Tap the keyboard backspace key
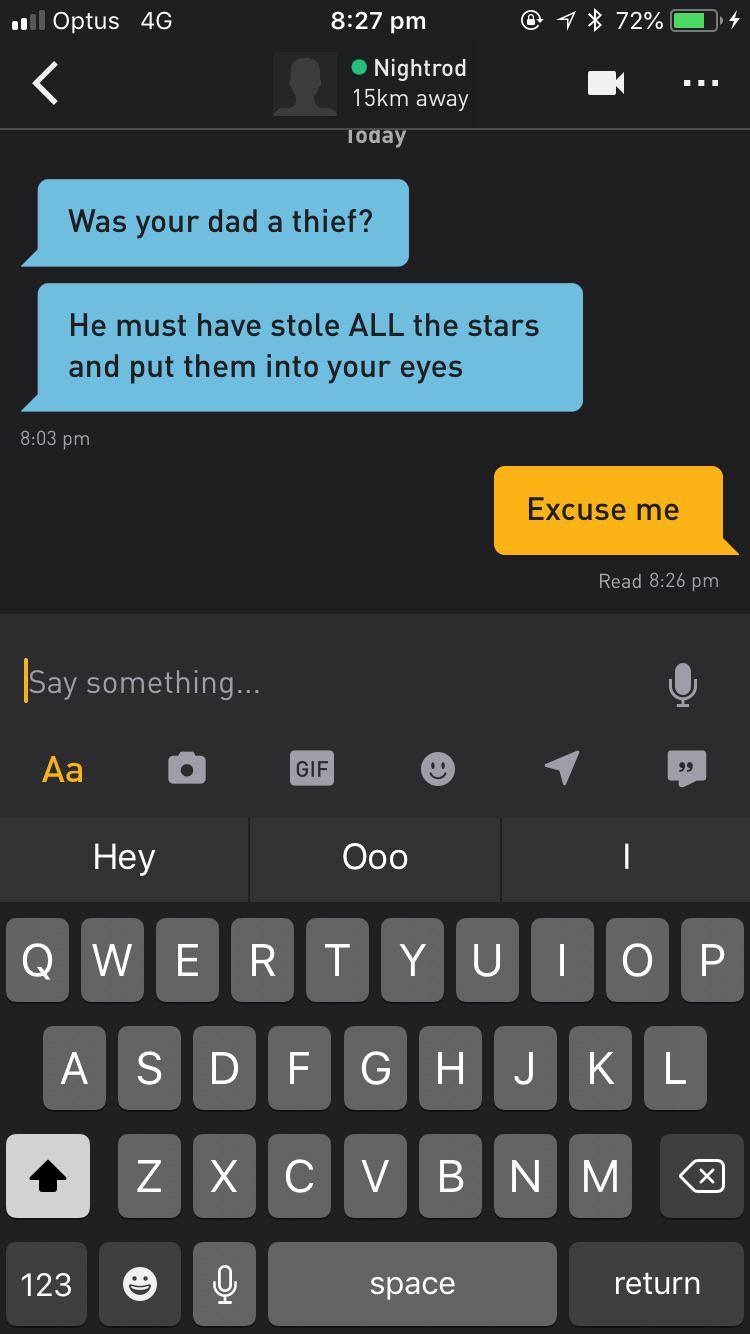This screenshot has height=1334, width=750. pyautogui.click(x=701, y=1176)
